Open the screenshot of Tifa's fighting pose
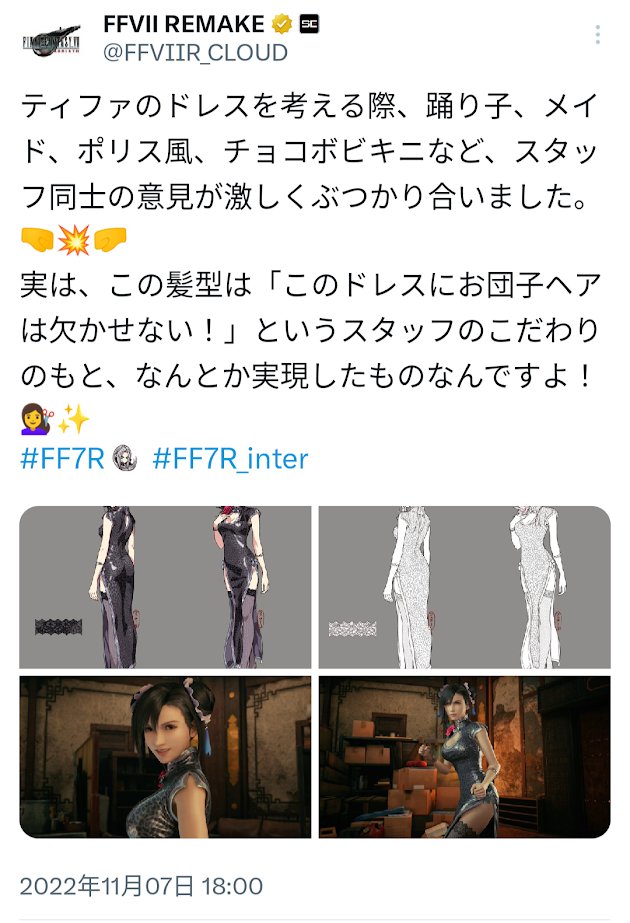Image resolution: width=630 pixels, height=923 pixels. [464, 757]
